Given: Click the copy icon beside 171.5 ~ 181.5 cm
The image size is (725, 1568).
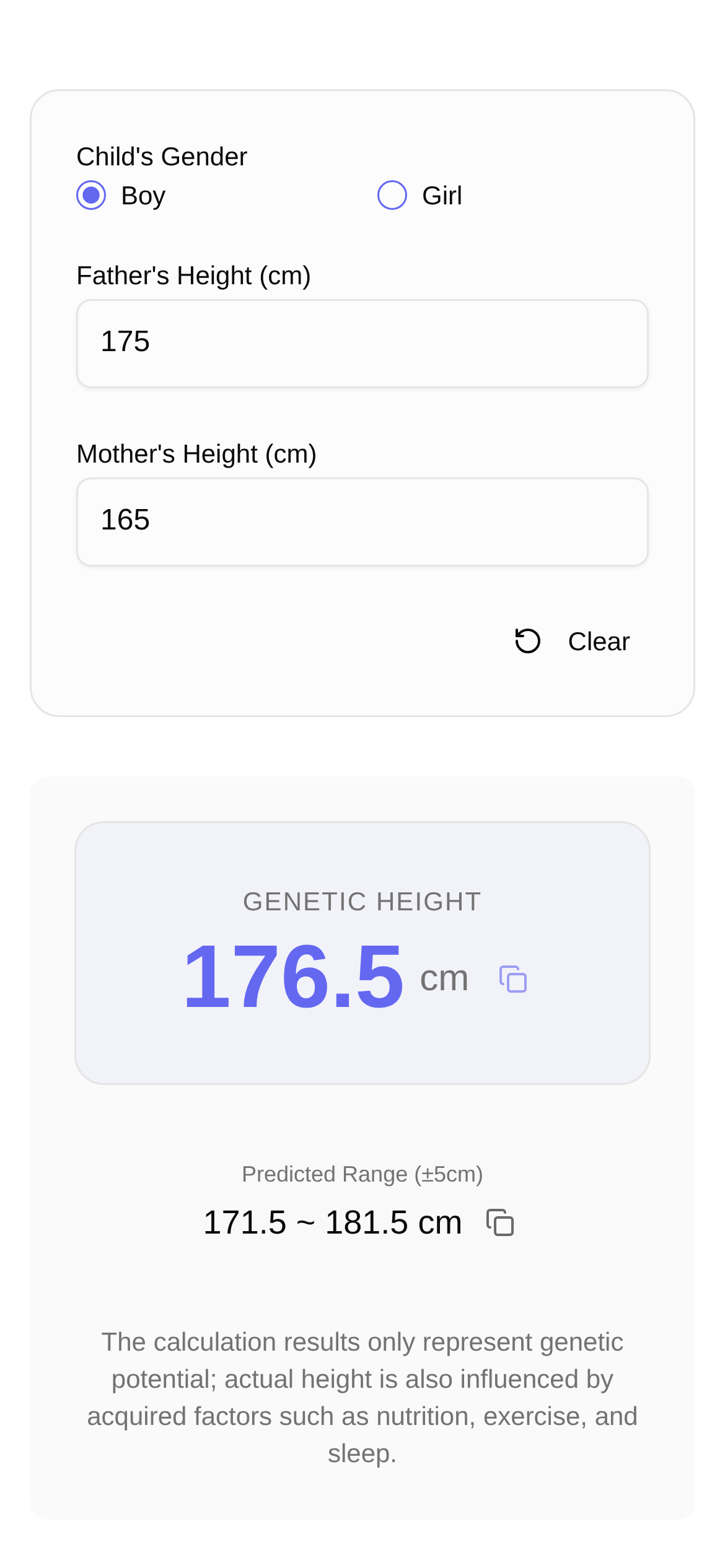Looking at the screenshot, I should (x=501, y=1221).
